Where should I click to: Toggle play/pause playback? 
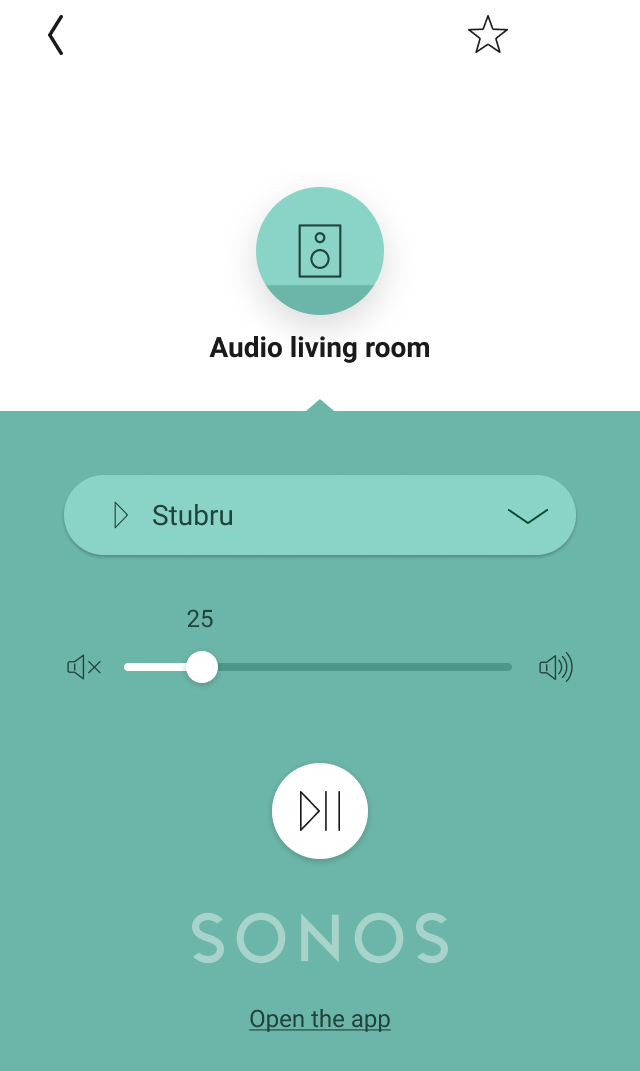click(x=320, y=811)
